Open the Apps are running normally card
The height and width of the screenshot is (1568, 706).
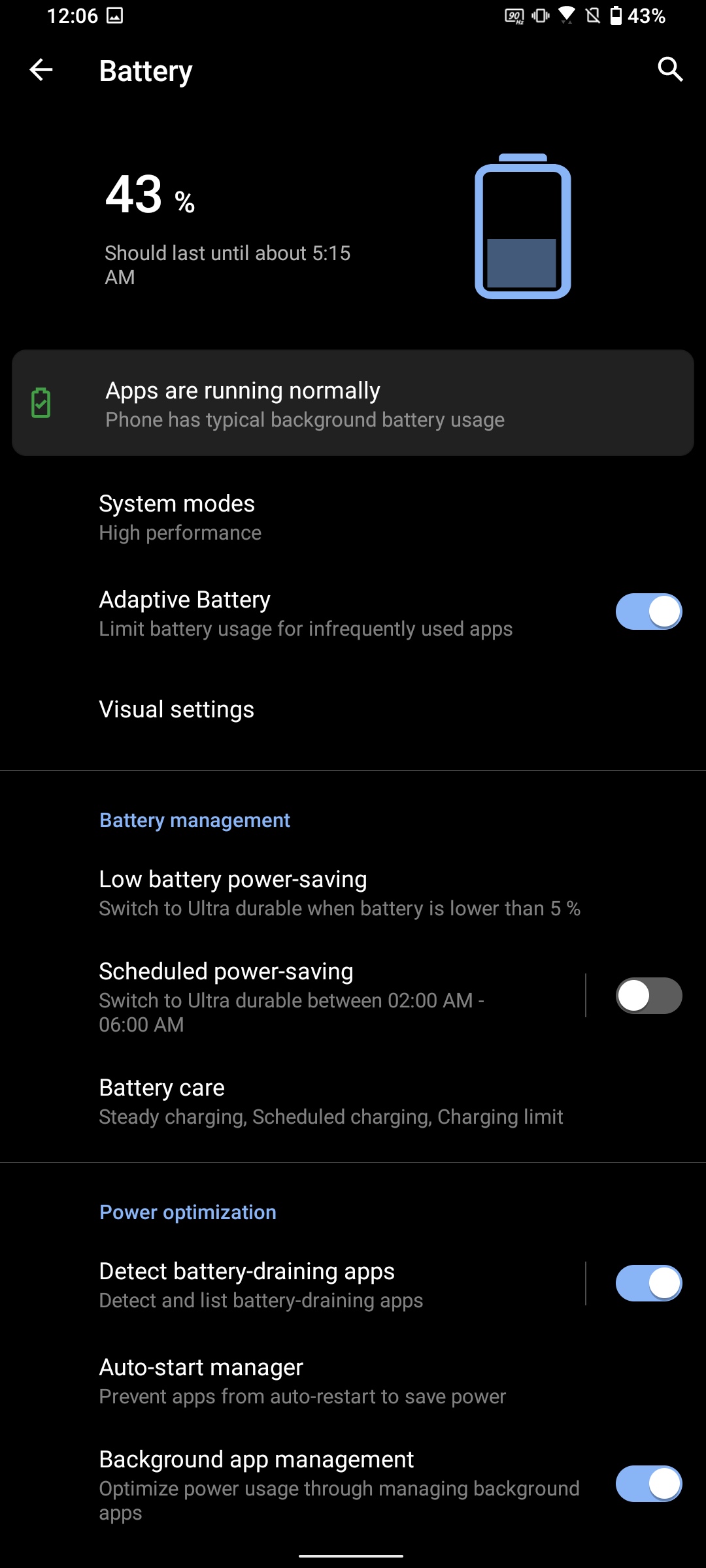pyautogui.click(x=353, y=403)
